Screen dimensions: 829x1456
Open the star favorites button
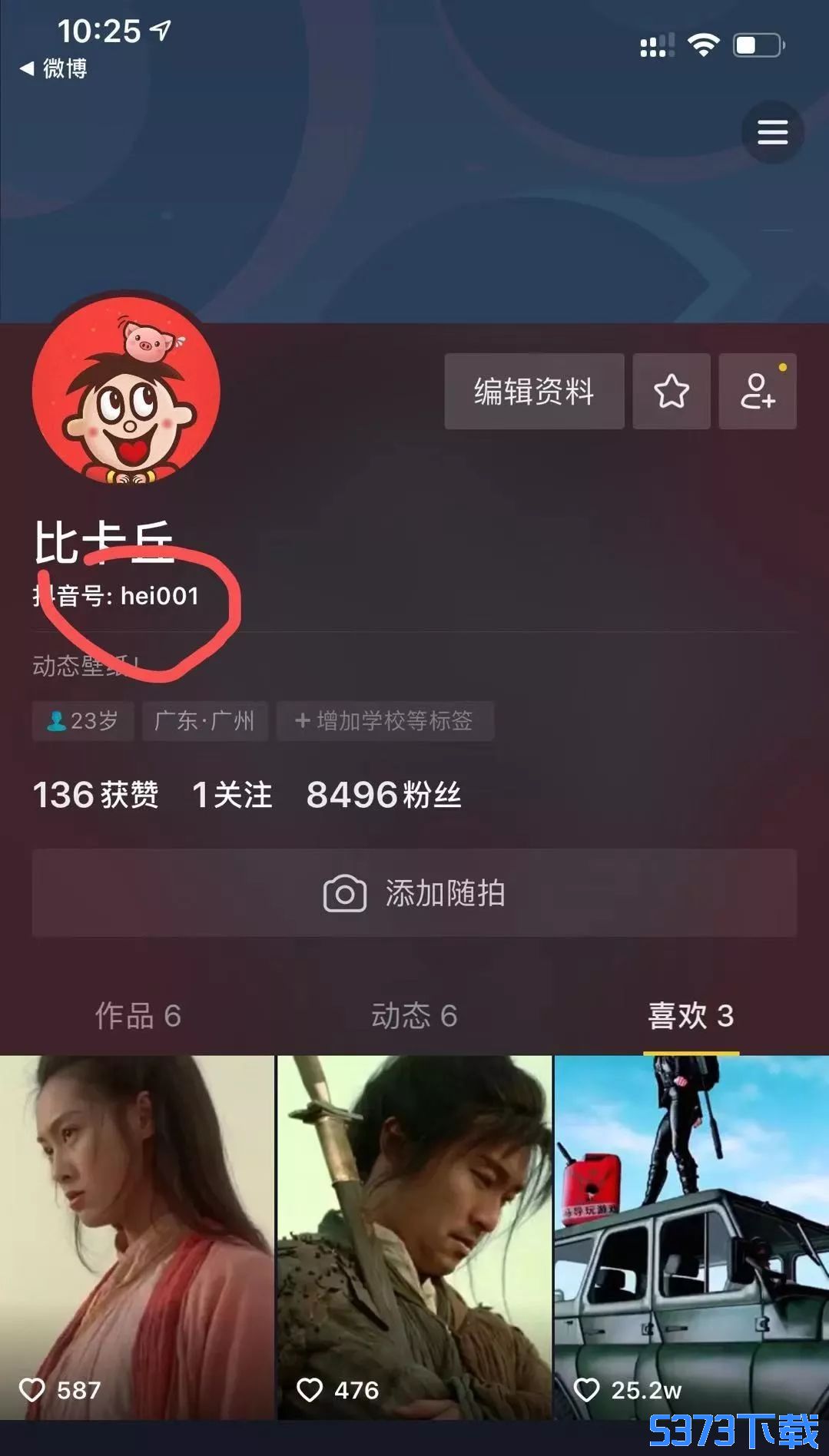671,391
